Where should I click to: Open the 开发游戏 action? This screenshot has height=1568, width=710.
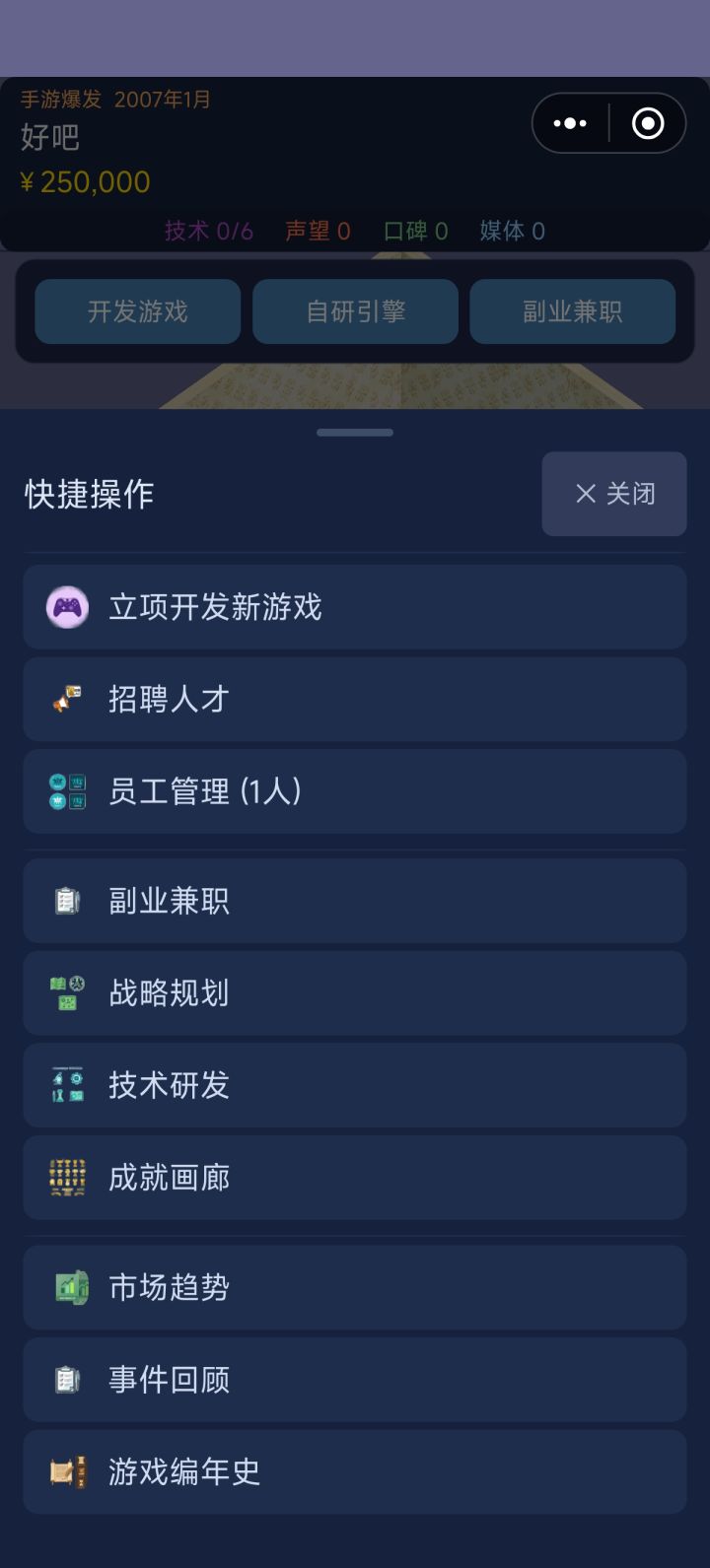137,310
